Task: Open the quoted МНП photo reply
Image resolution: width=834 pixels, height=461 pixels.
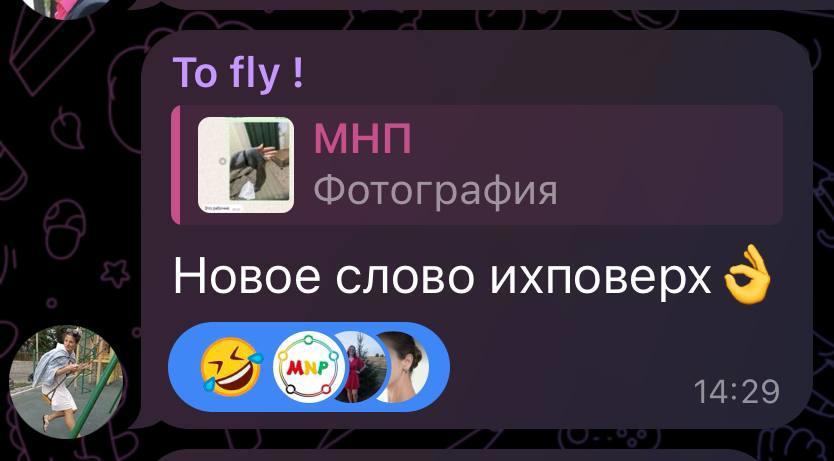Action: pos(476,165)
